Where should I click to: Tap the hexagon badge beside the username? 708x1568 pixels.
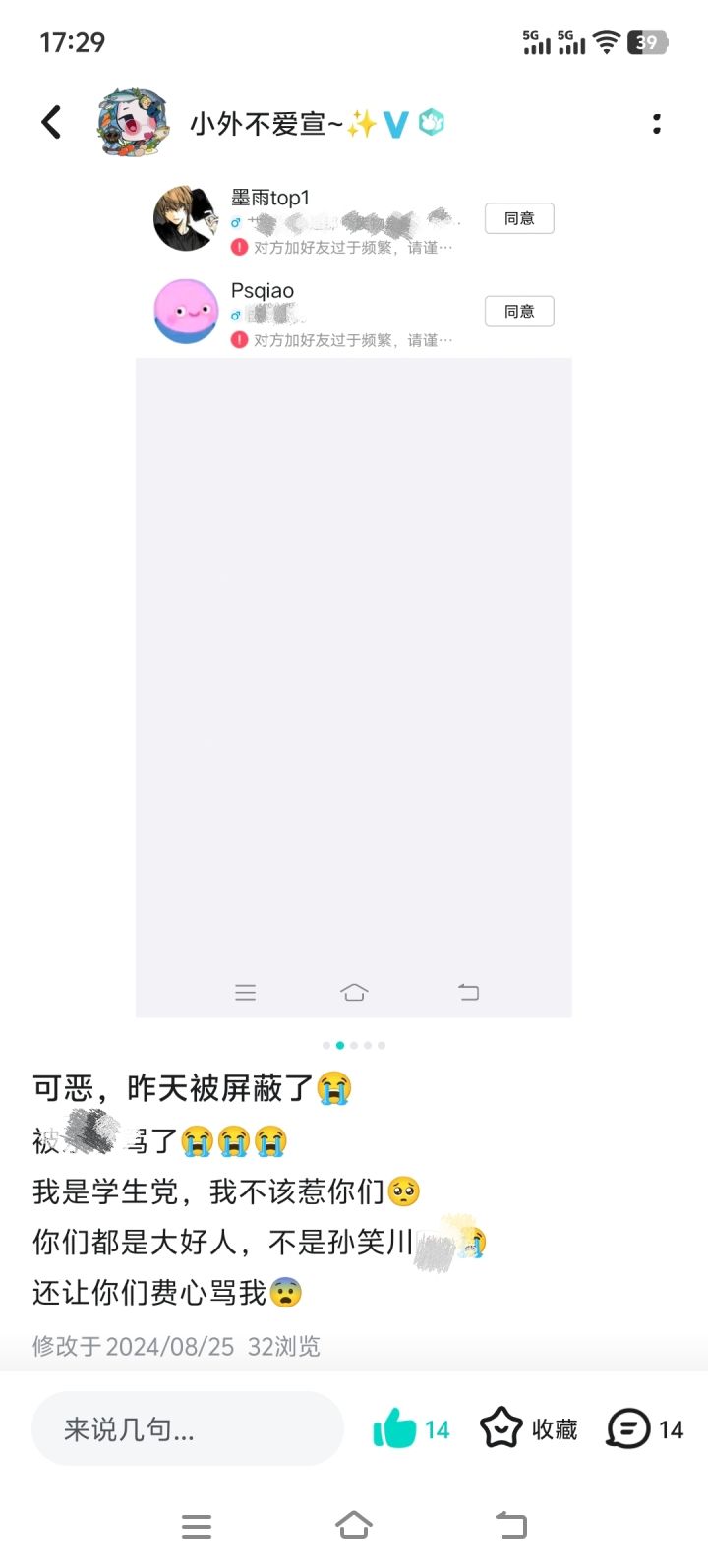[431, 122]
